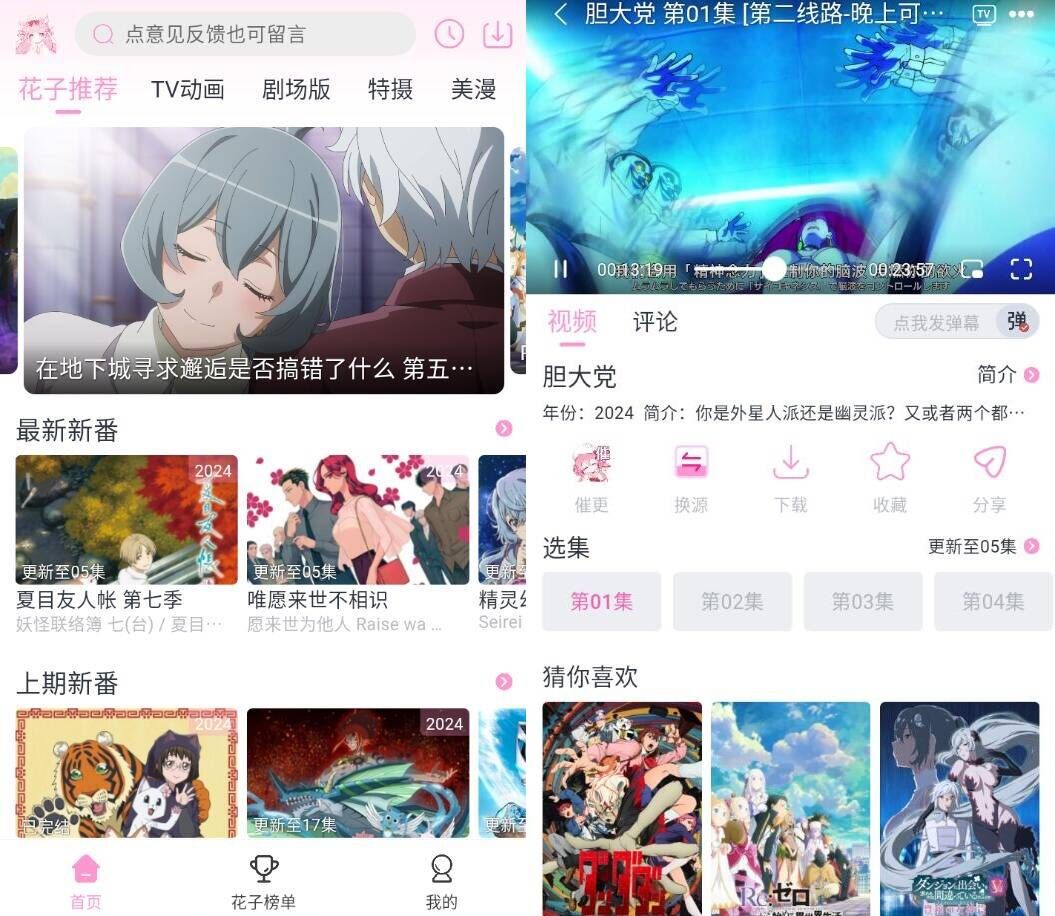
Task: Select episode 第02集
Action: (x=732, y=601)
